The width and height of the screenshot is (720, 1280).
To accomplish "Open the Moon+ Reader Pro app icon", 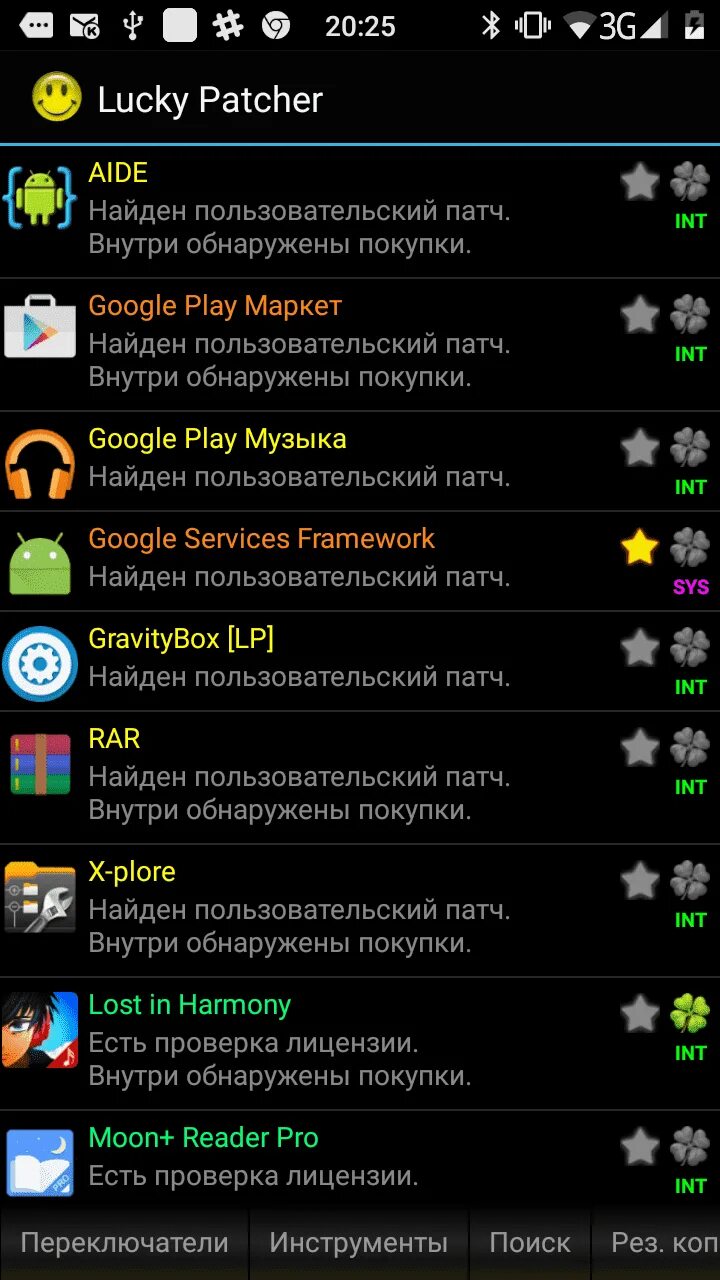I will (x=40, y=1162).
